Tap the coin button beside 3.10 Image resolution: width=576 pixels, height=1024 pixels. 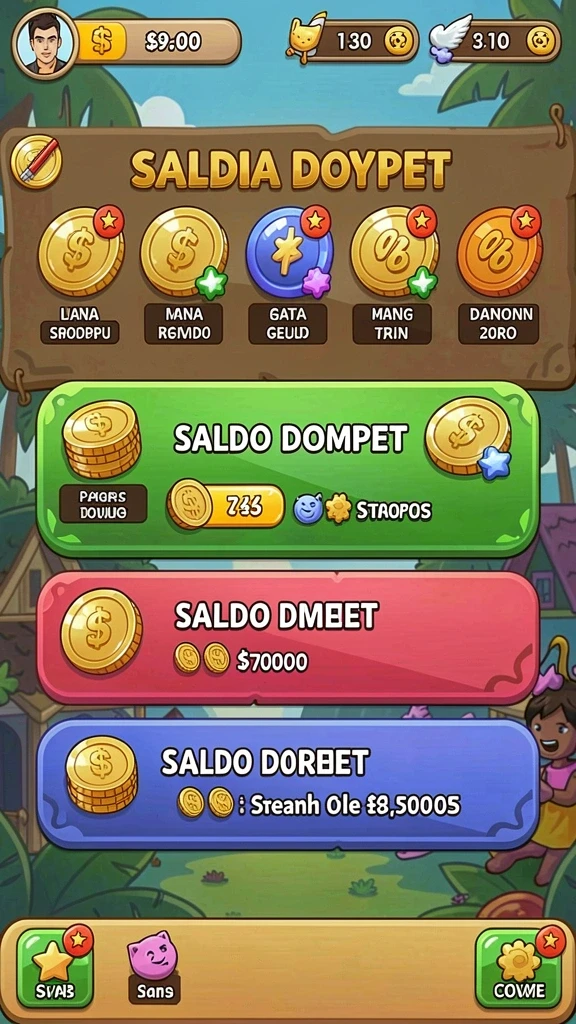540,42
